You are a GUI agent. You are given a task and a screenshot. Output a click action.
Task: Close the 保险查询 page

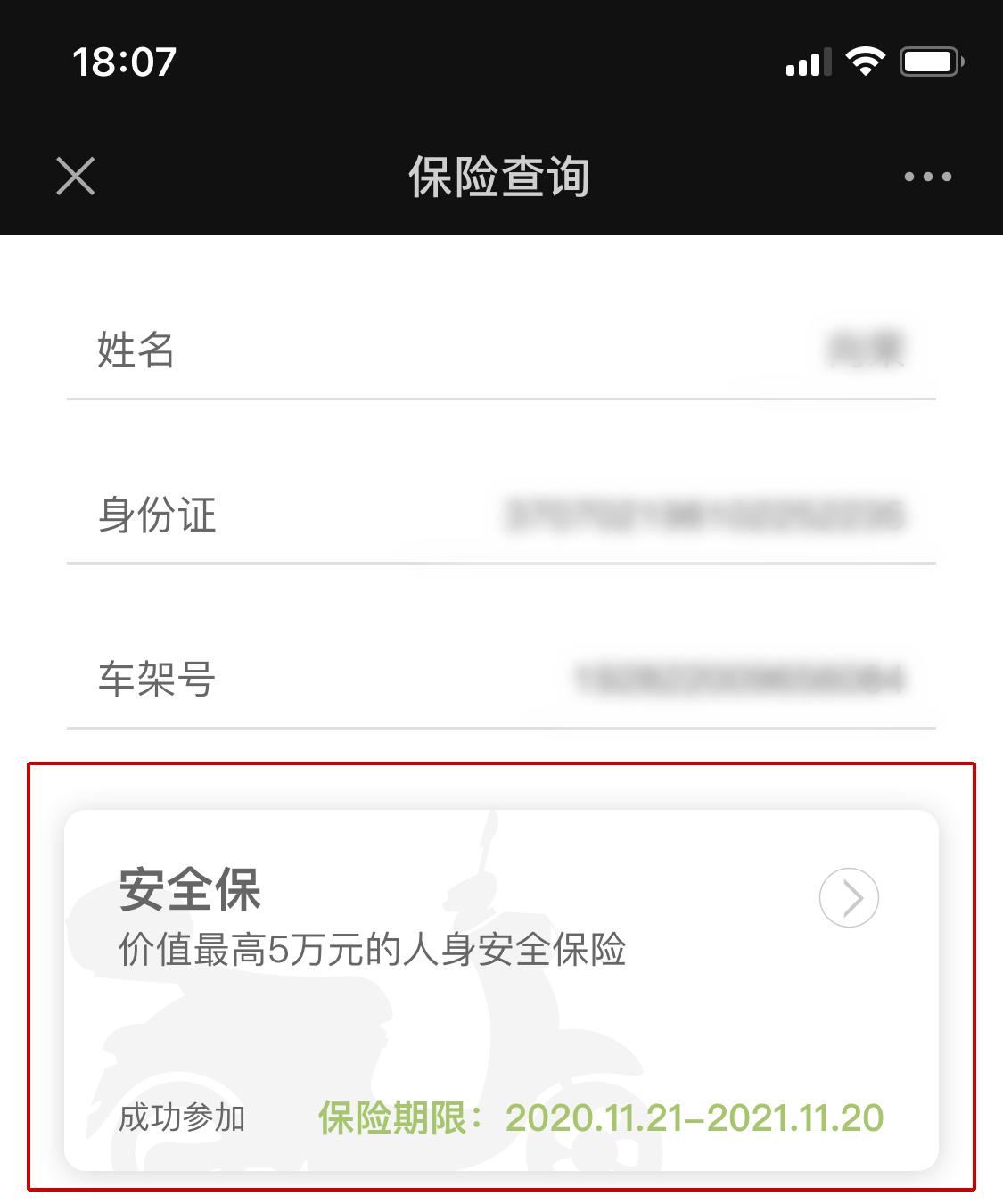pyautogui.click(x=76, y=176)
